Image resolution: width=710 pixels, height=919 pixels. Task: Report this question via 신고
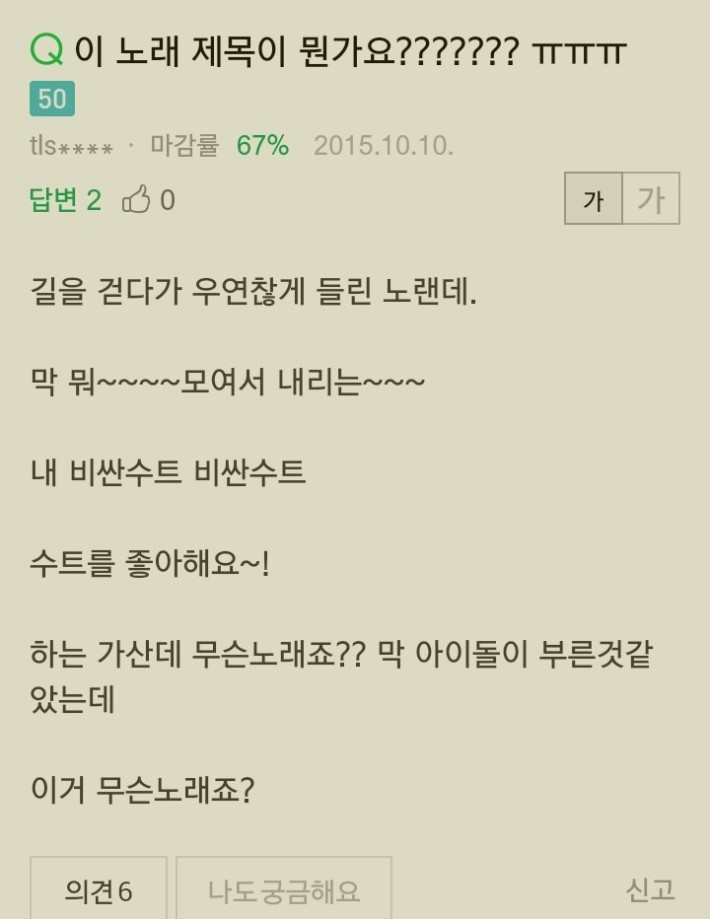pyautogui.click(x=651, y=888)
